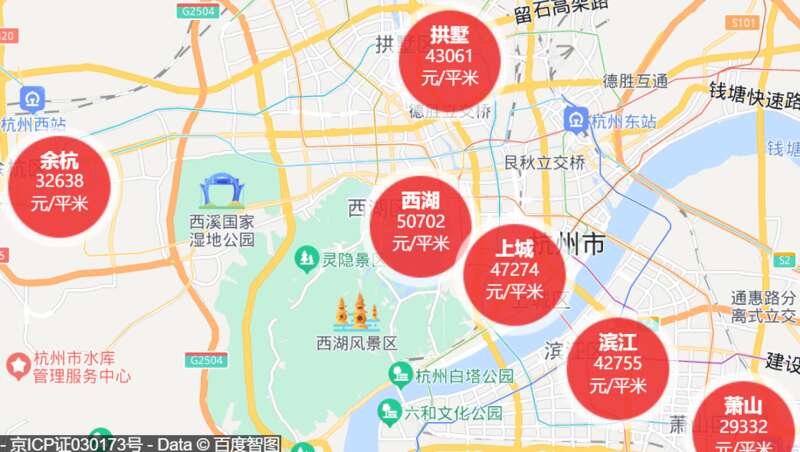Open the 拱墅 district price bubble
Viewport: 800px width, 452px height.
pos(448,56)
